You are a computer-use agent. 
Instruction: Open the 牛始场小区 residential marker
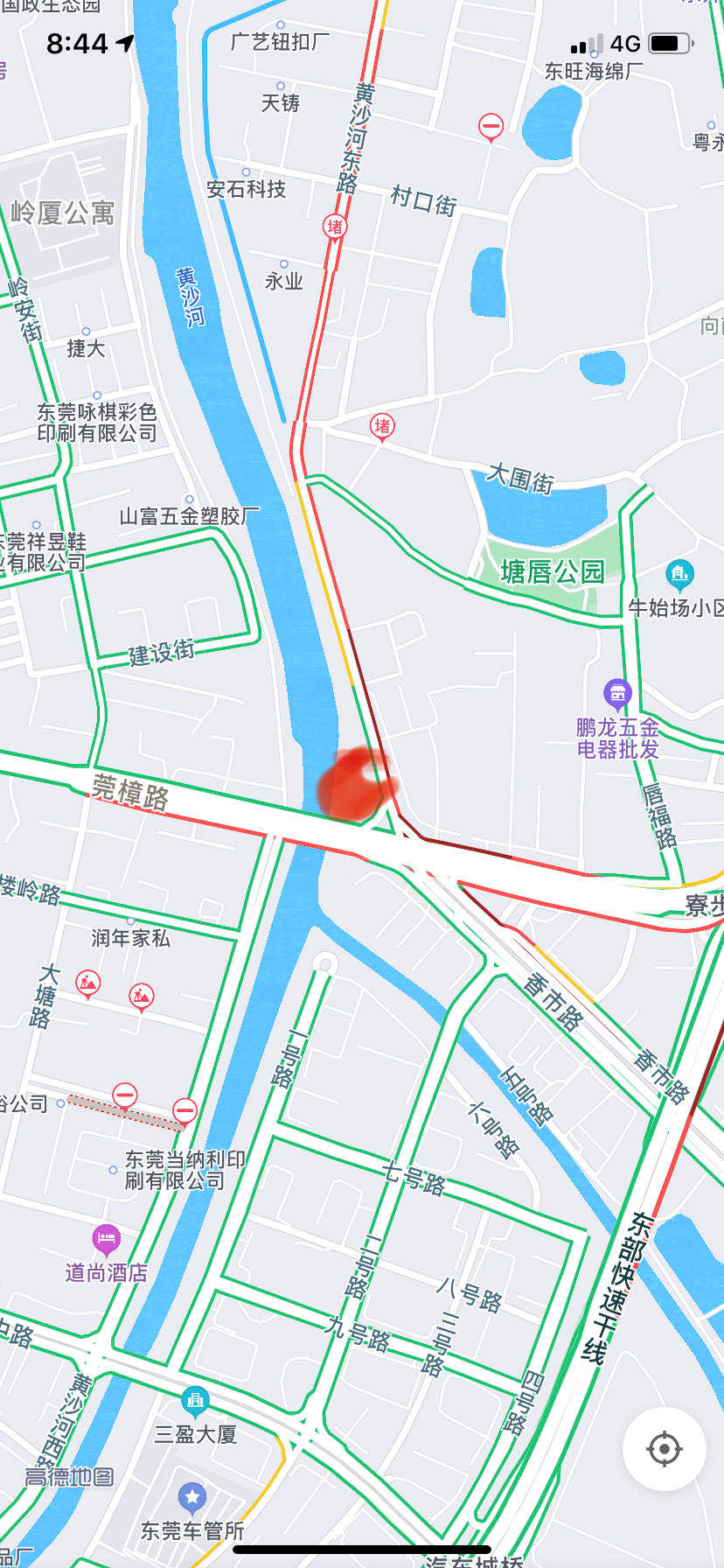[x=679, y=575]
